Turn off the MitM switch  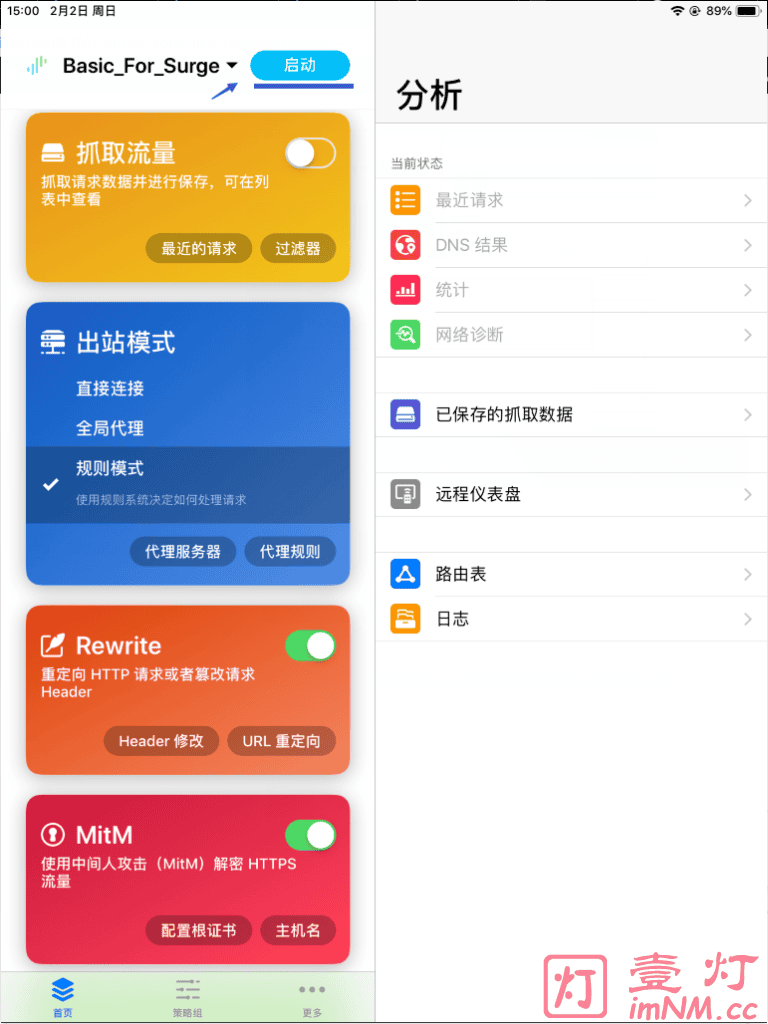310,834
